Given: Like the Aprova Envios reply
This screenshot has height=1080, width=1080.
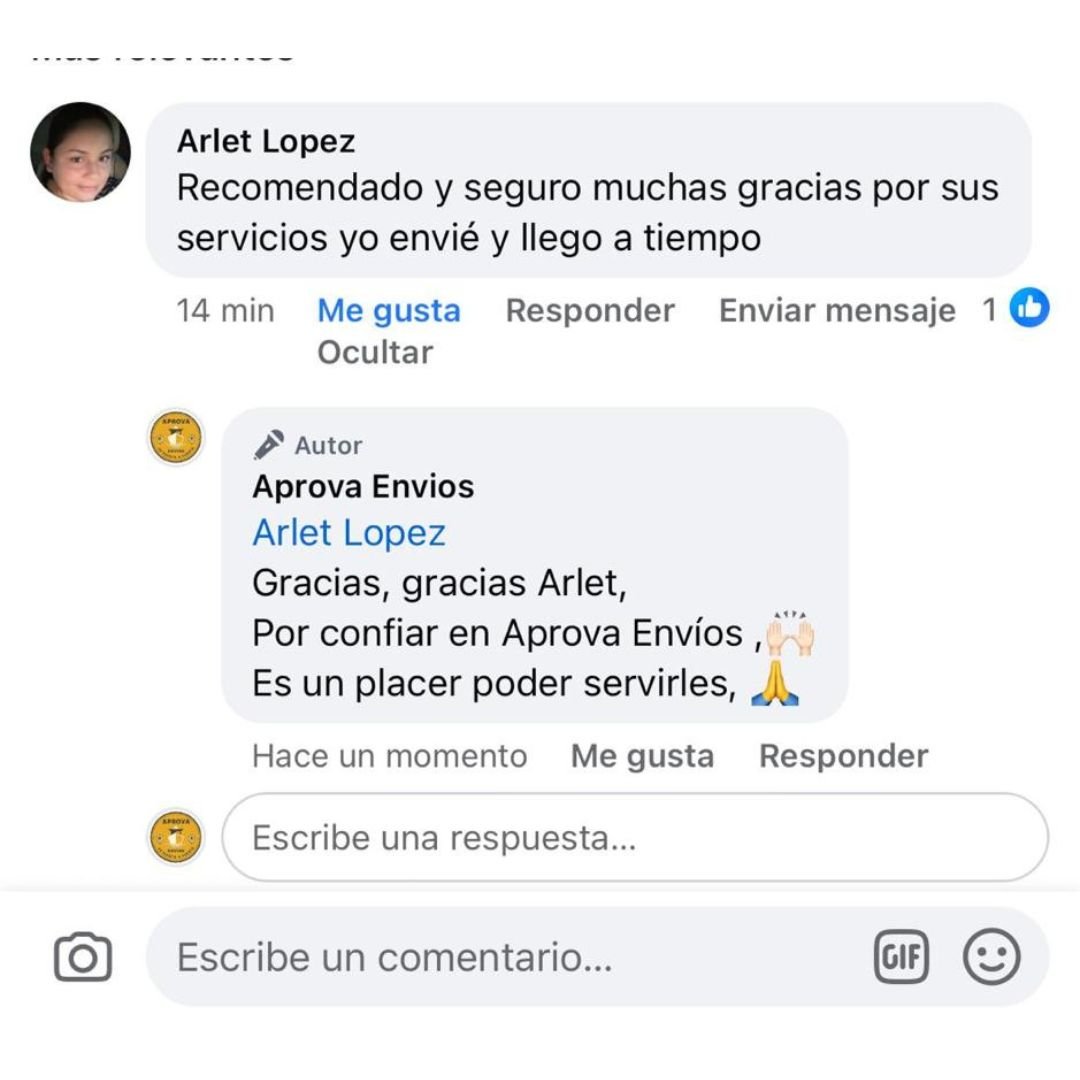Looking at the screenshot, I should click(642, 756).
